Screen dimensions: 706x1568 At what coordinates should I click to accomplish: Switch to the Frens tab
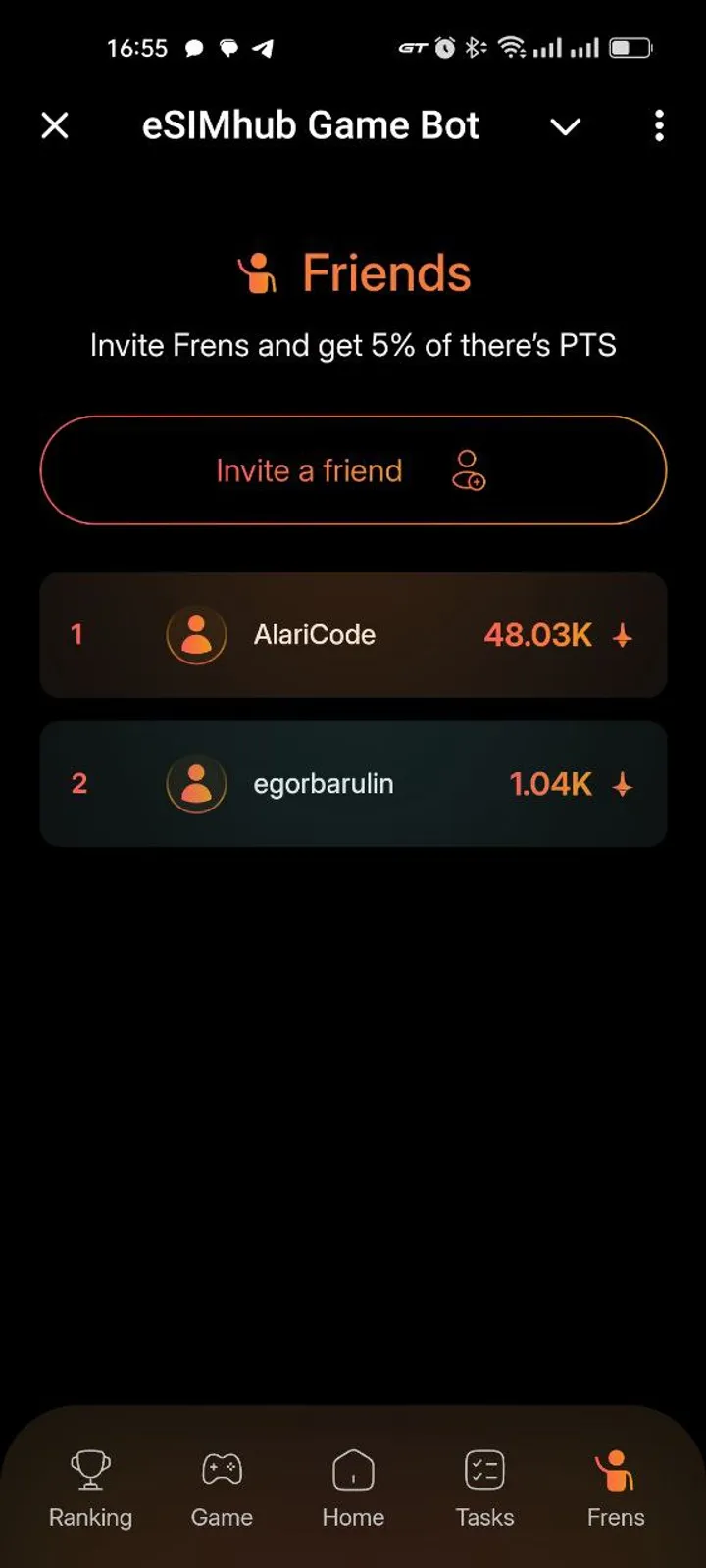616,1490
